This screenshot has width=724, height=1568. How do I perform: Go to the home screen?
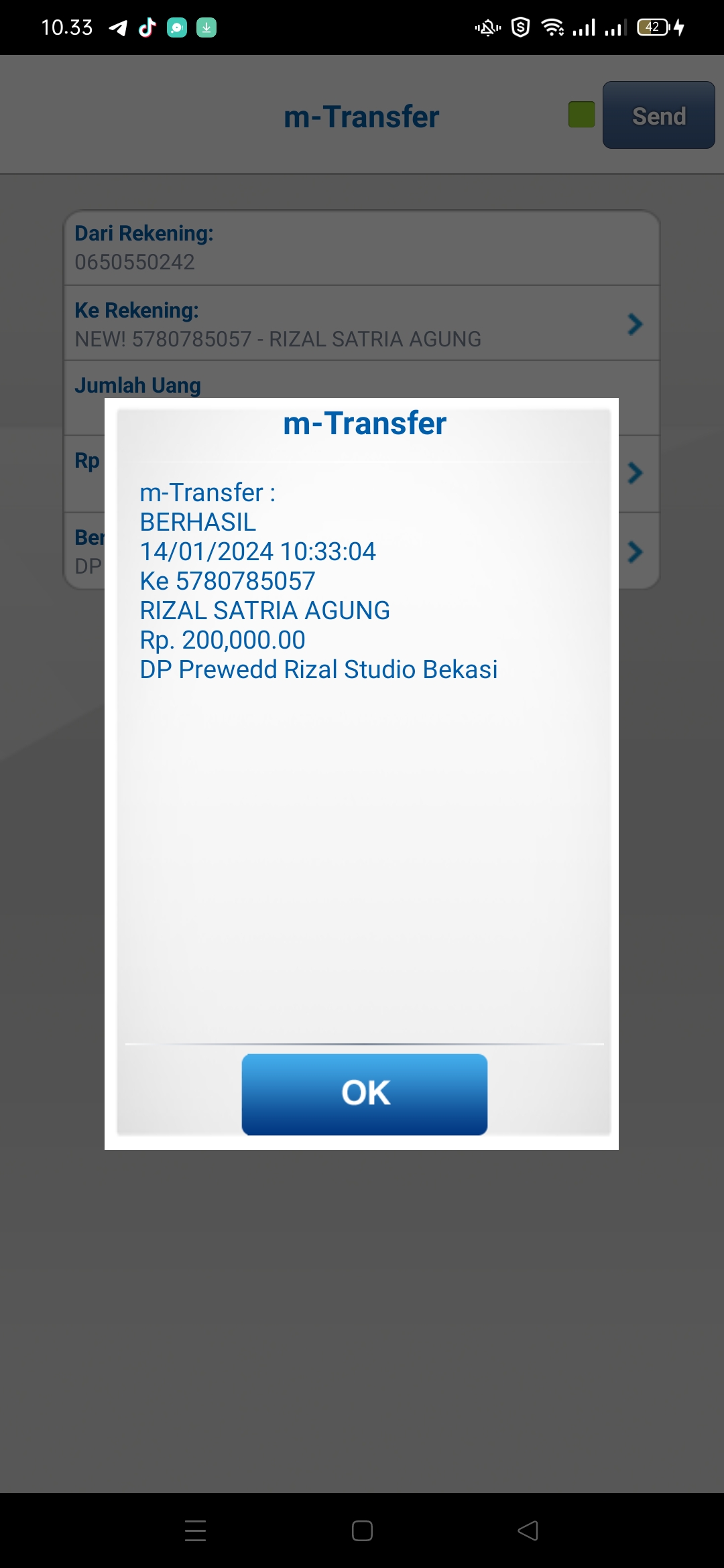tap(362, 1530)
